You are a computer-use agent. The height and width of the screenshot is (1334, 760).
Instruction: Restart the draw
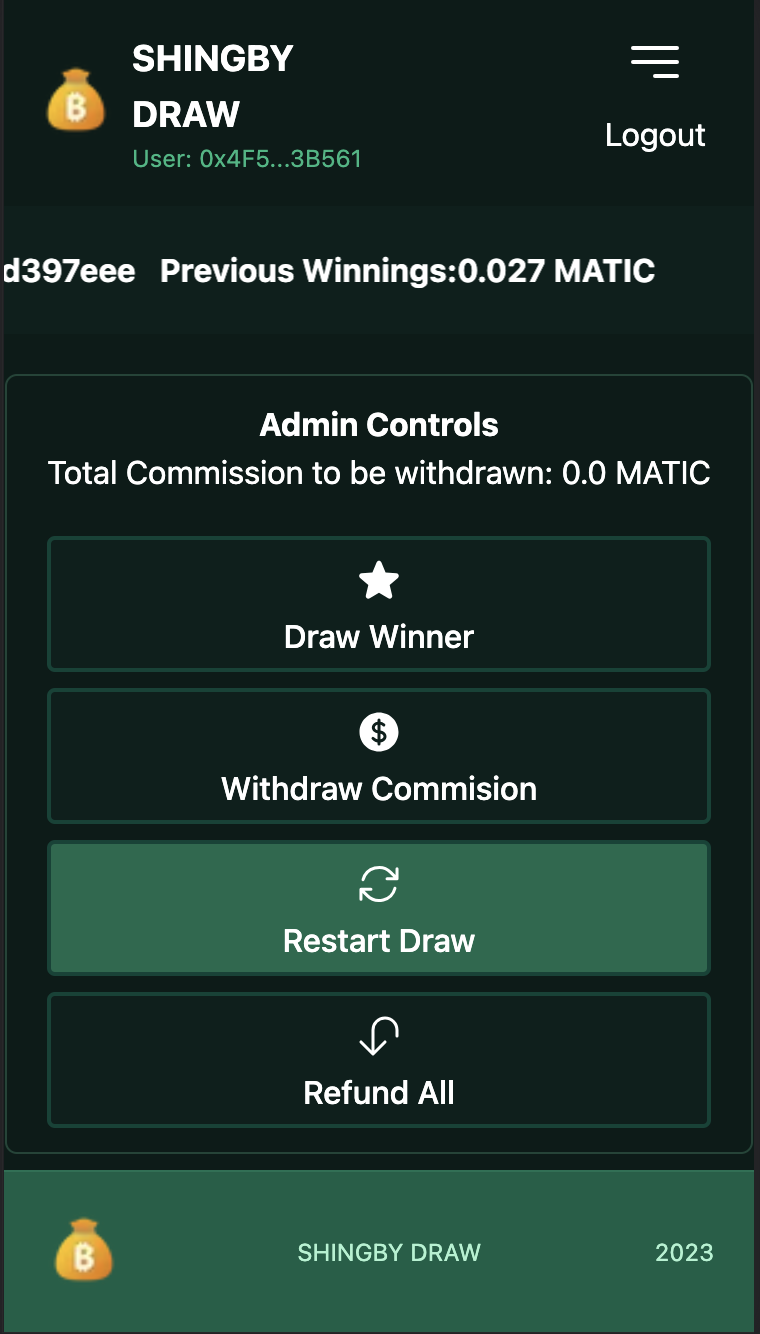[x=379, y=908]
